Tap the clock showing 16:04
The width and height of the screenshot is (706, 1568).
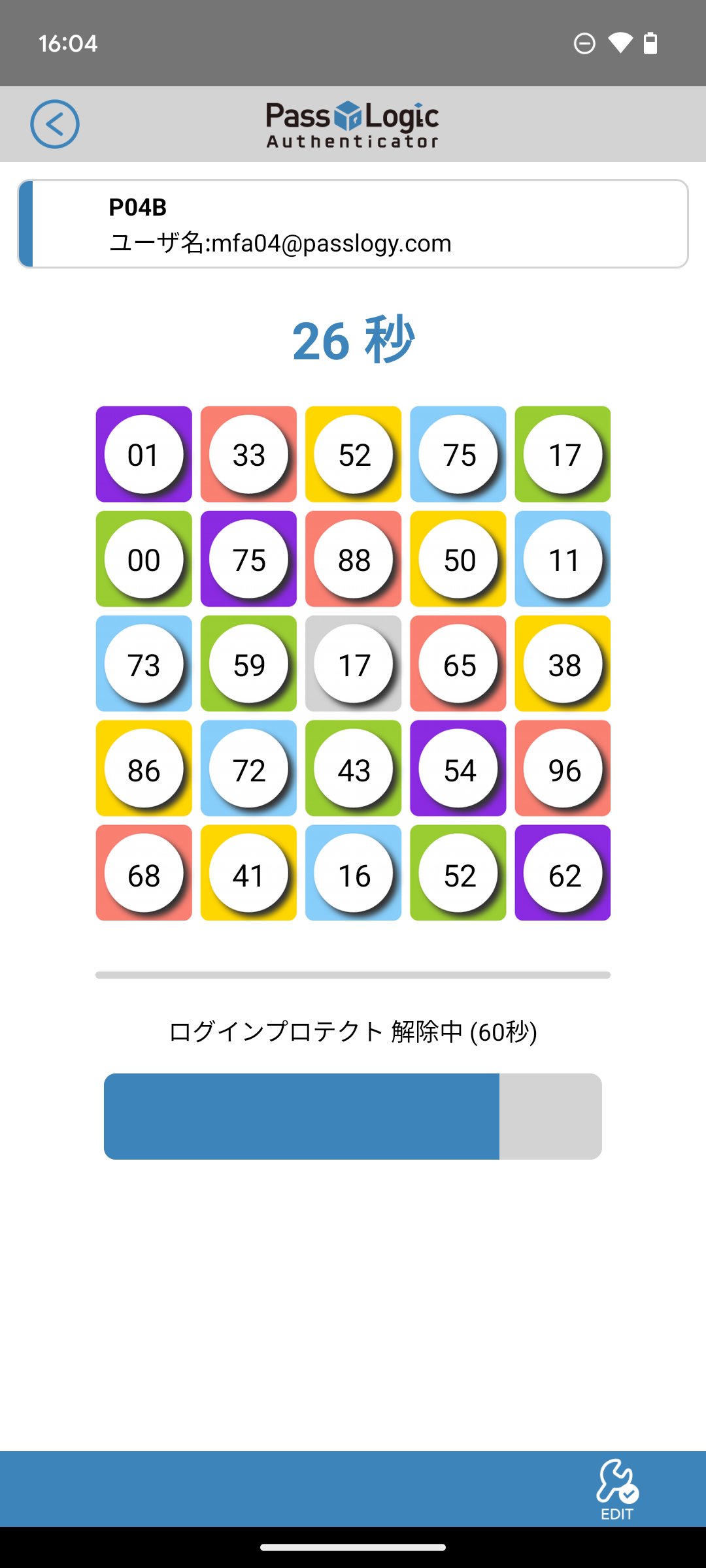click(68, 42)
